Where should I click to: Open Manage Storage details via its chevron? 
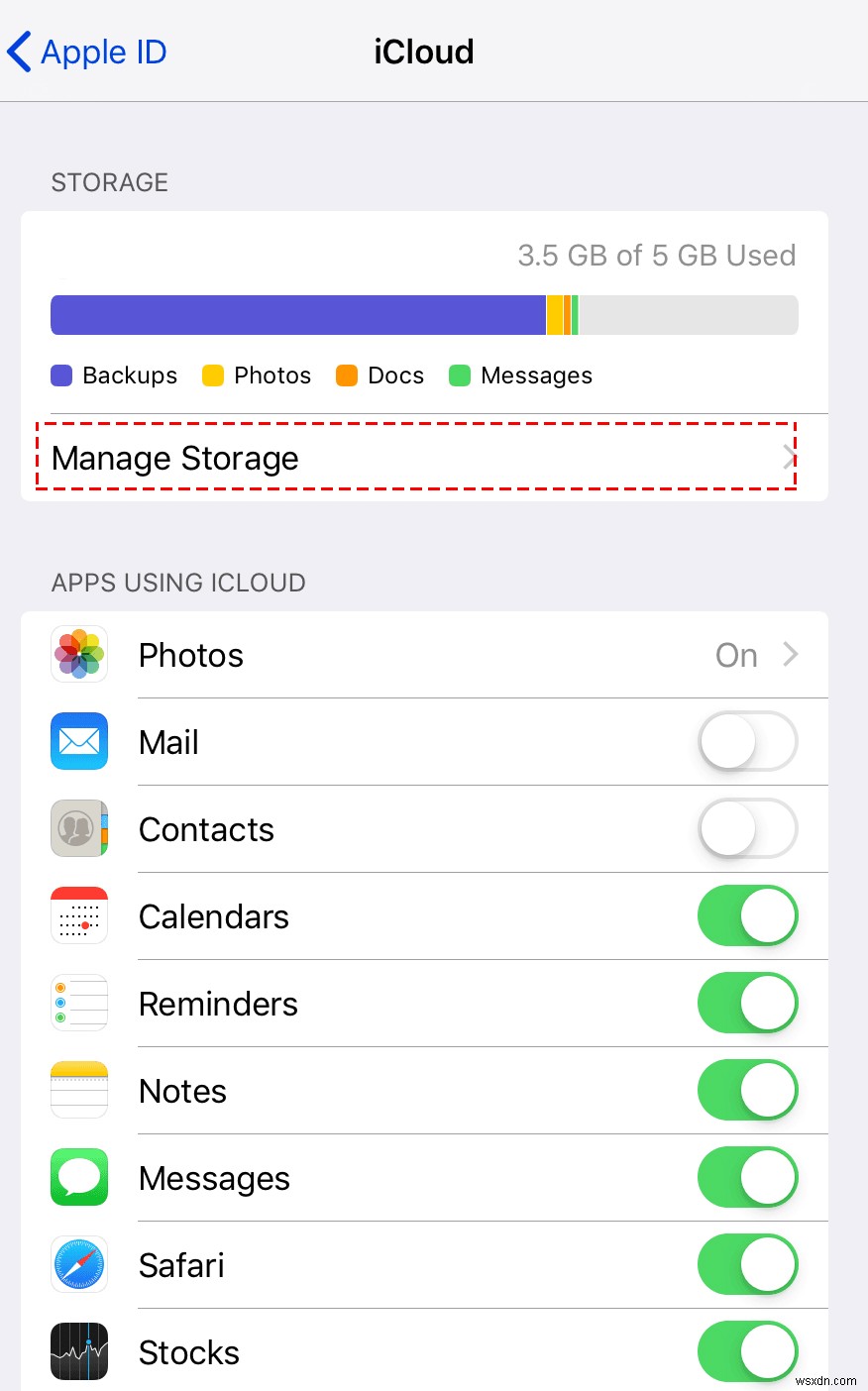[788, 457]
